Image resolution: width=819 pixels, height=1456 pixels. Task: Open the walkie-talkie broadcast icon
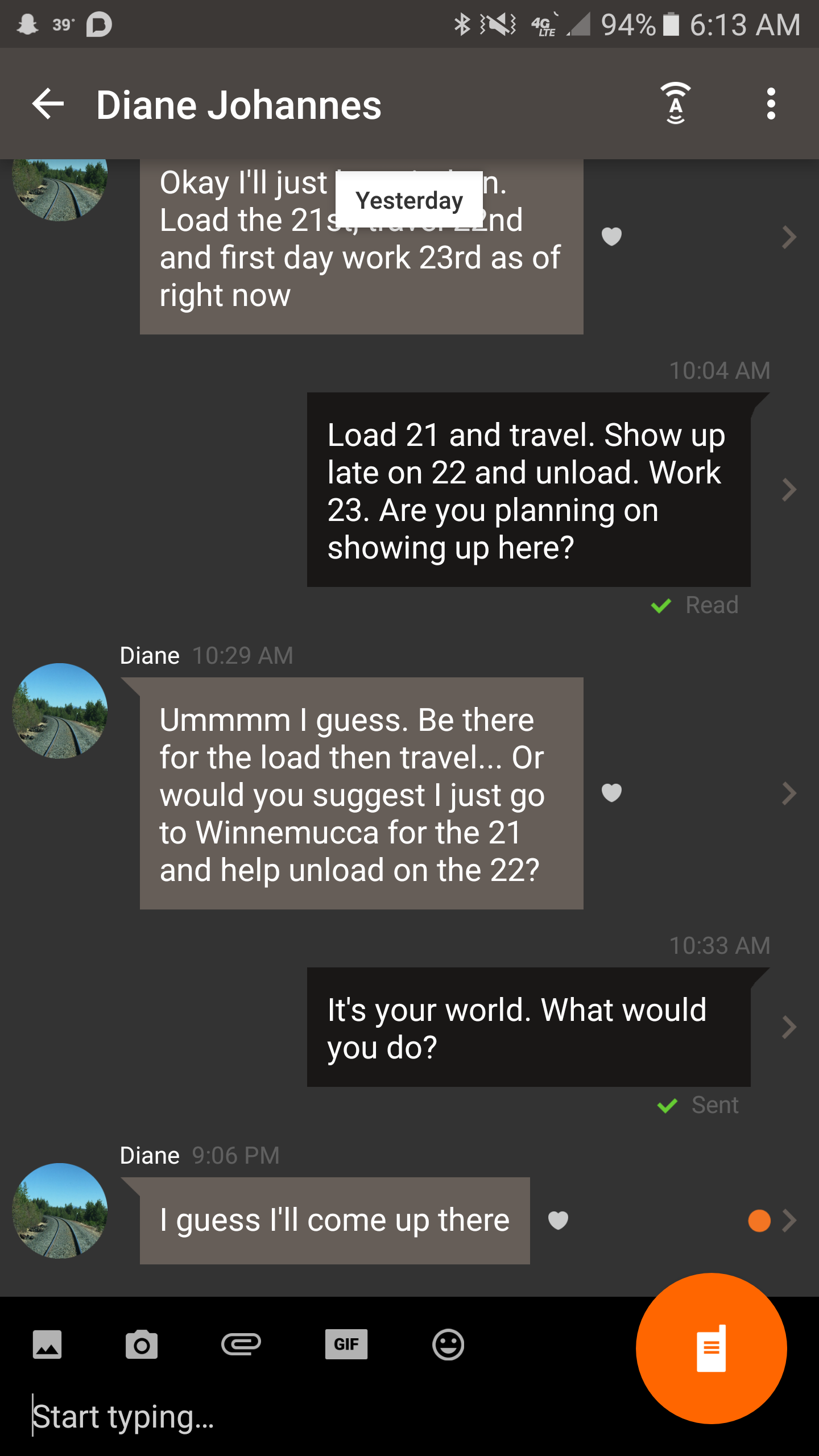click(675, 104)
